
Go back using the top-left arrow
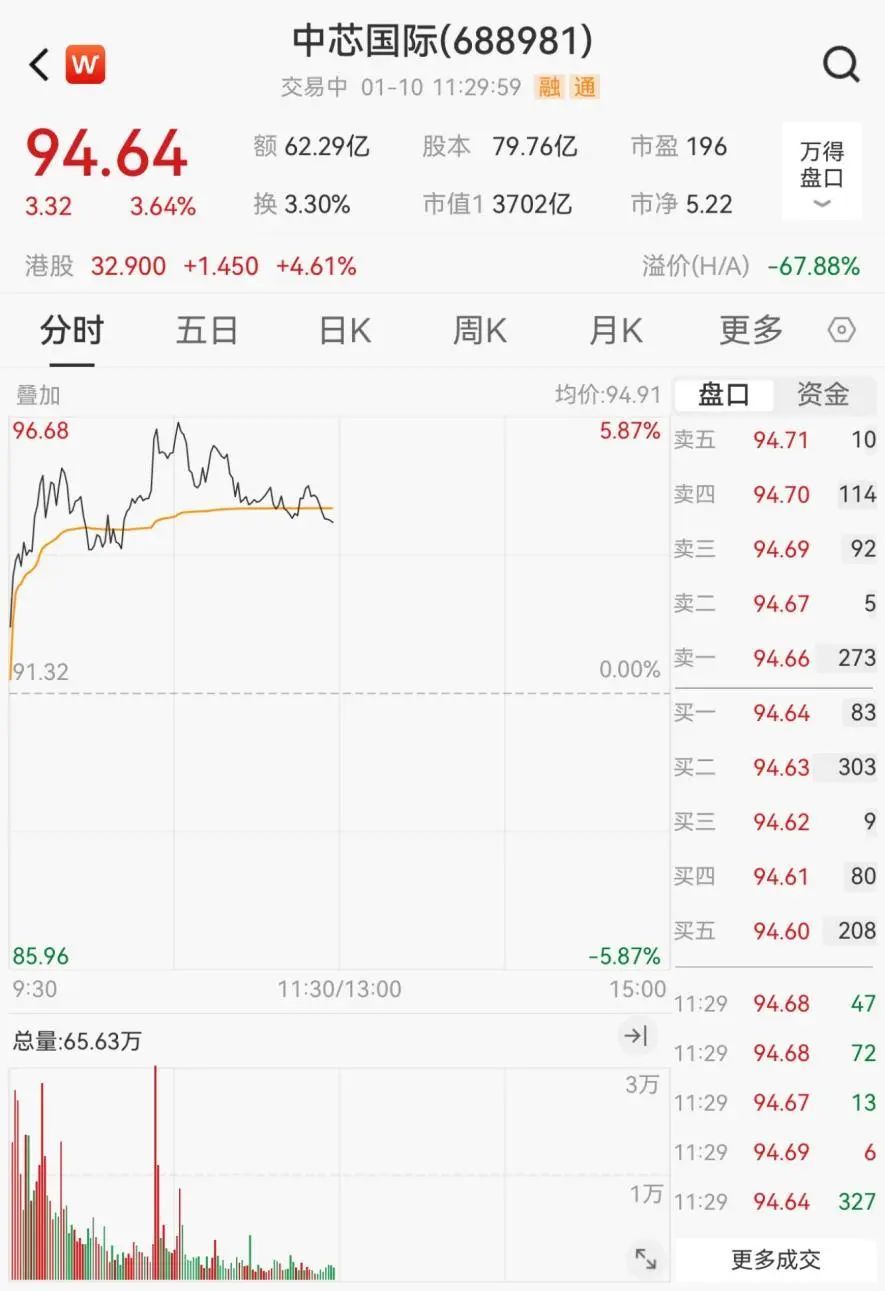pos(39,66)
